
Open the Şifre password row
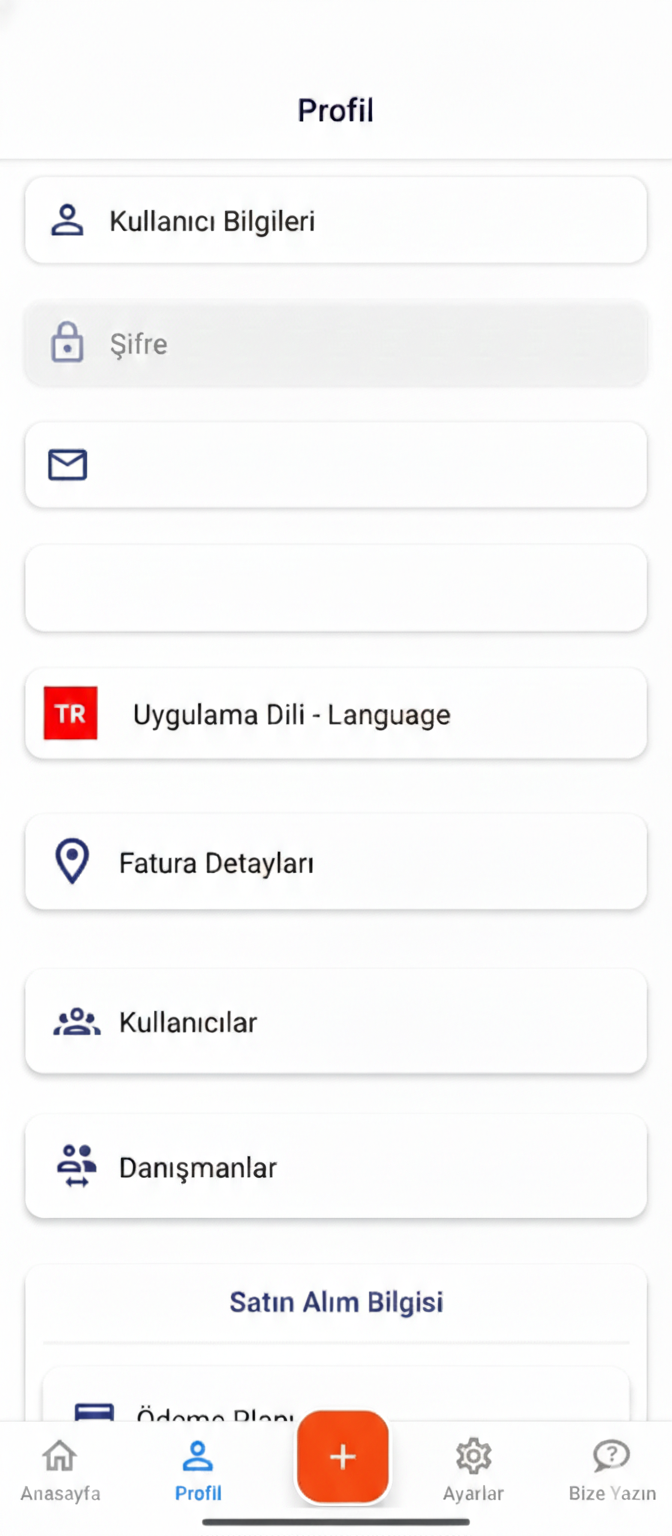tap(335, 345)
